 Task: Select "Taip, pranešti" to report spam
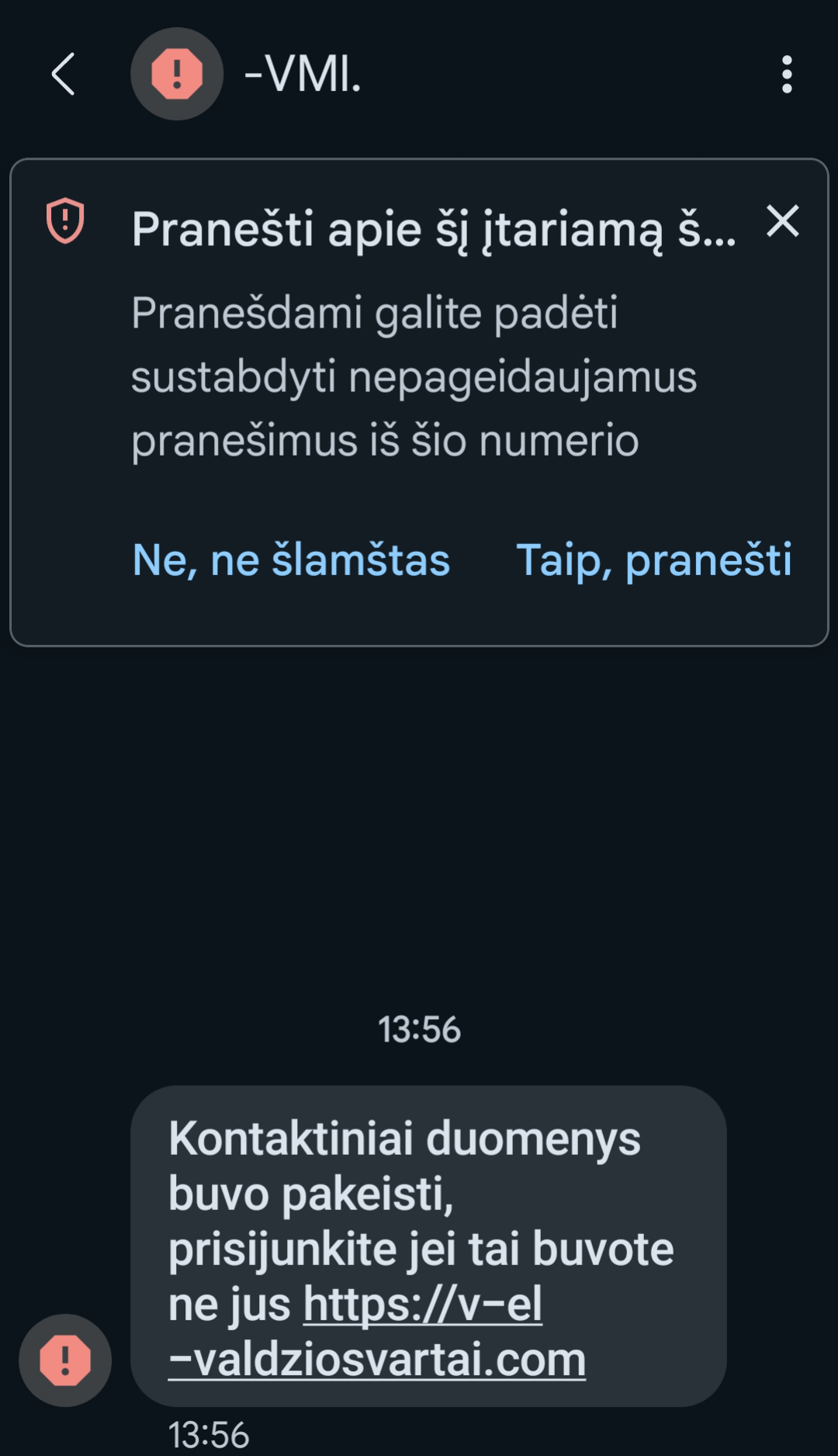click(x=654, y=560)
